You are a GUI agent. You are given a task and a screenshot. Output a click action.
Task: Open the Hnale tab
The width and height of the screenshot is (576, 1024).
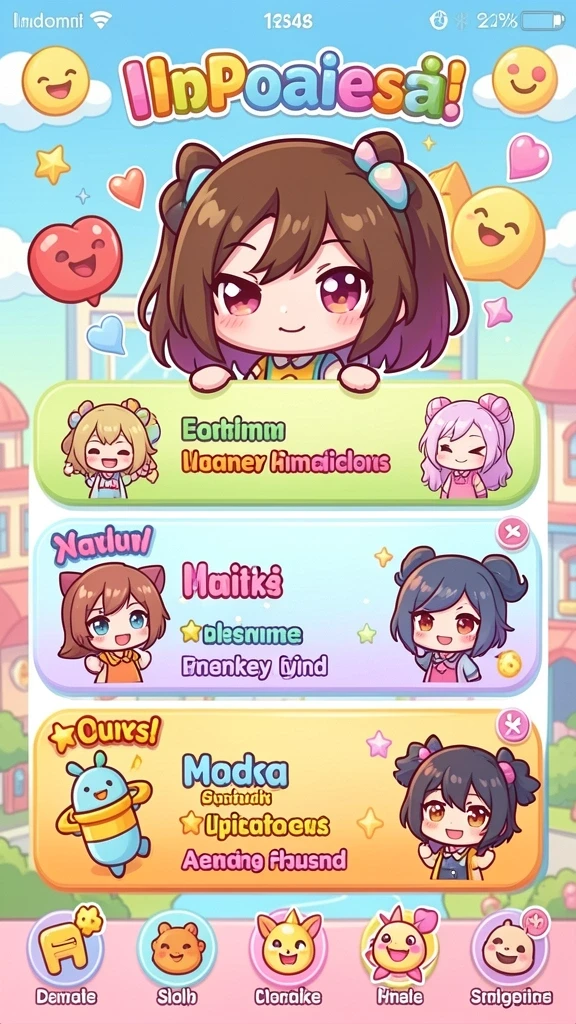point(400,957)
